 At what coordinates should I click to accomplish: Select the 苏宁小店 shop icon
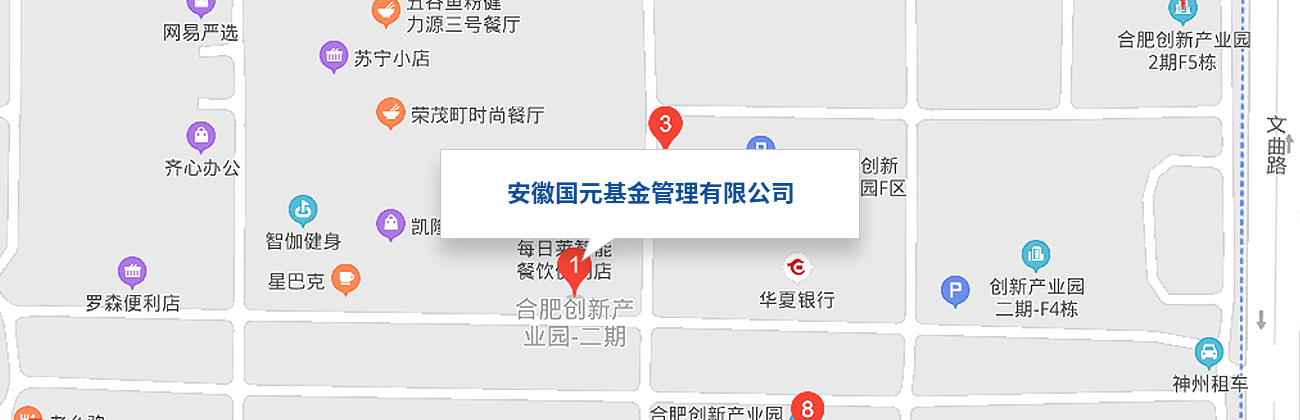pos(333,57)
